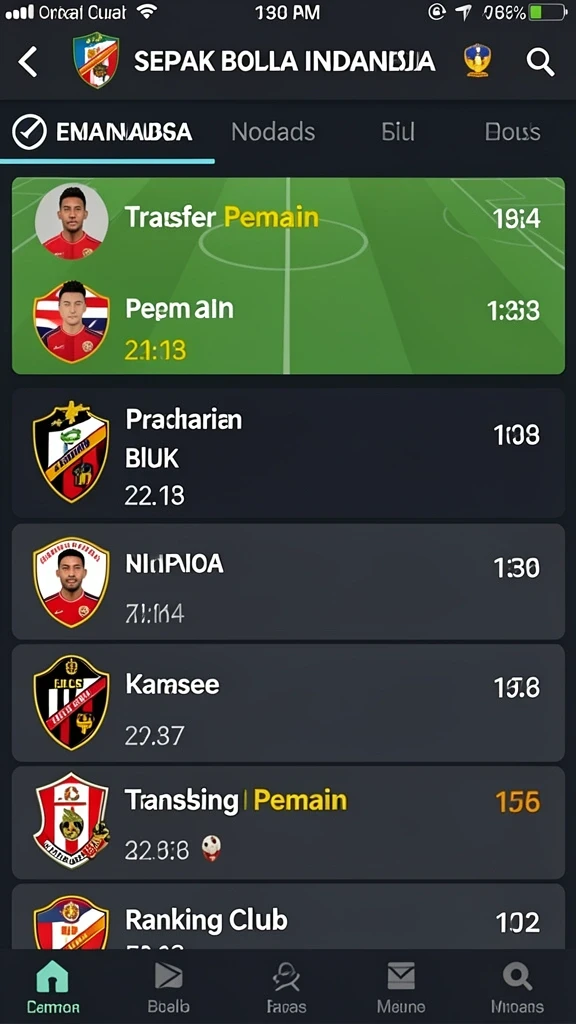The image size is (576, 1024).
Task: Switch to the Boalb bottom tab
Action: (x=168, y=985)
